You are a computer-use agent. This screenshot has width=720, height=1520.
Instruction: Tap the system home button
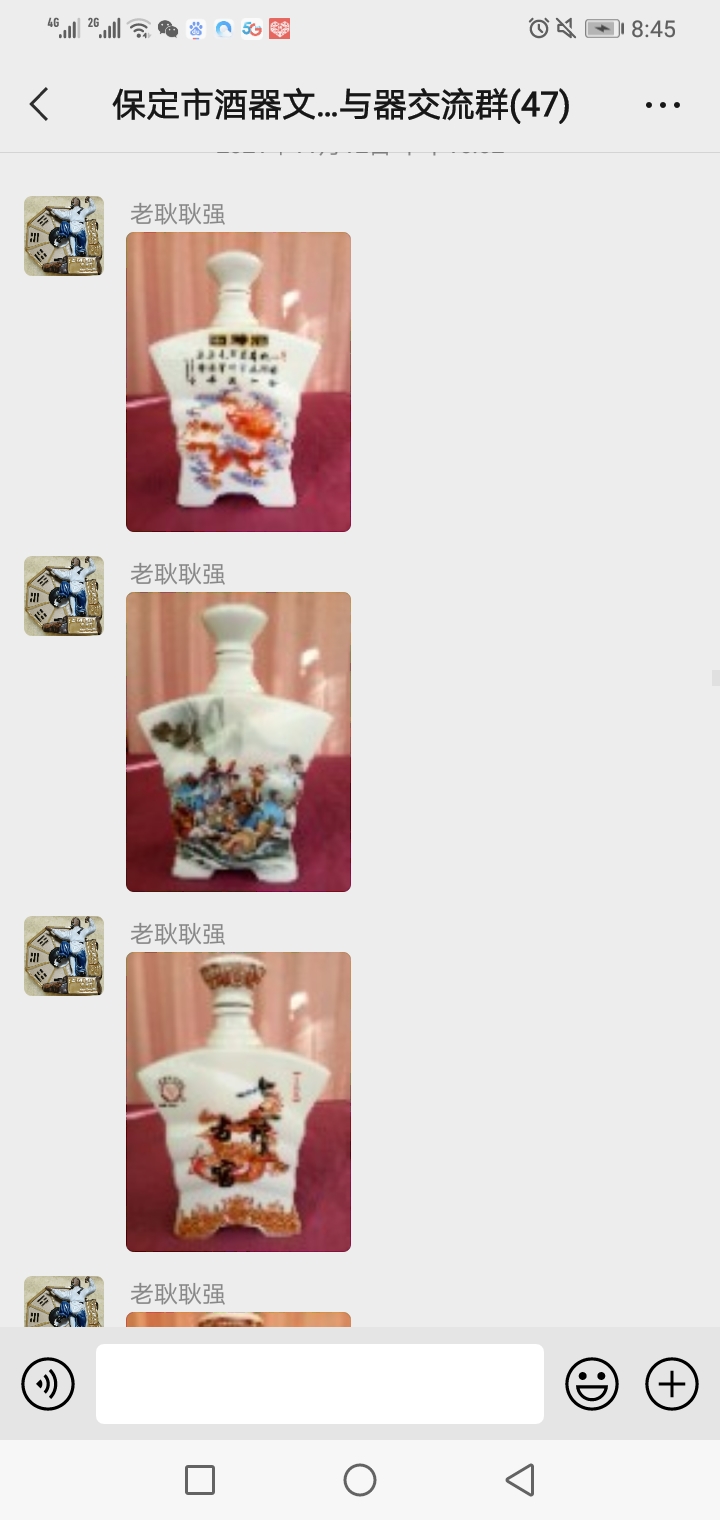pos(360,1480)
